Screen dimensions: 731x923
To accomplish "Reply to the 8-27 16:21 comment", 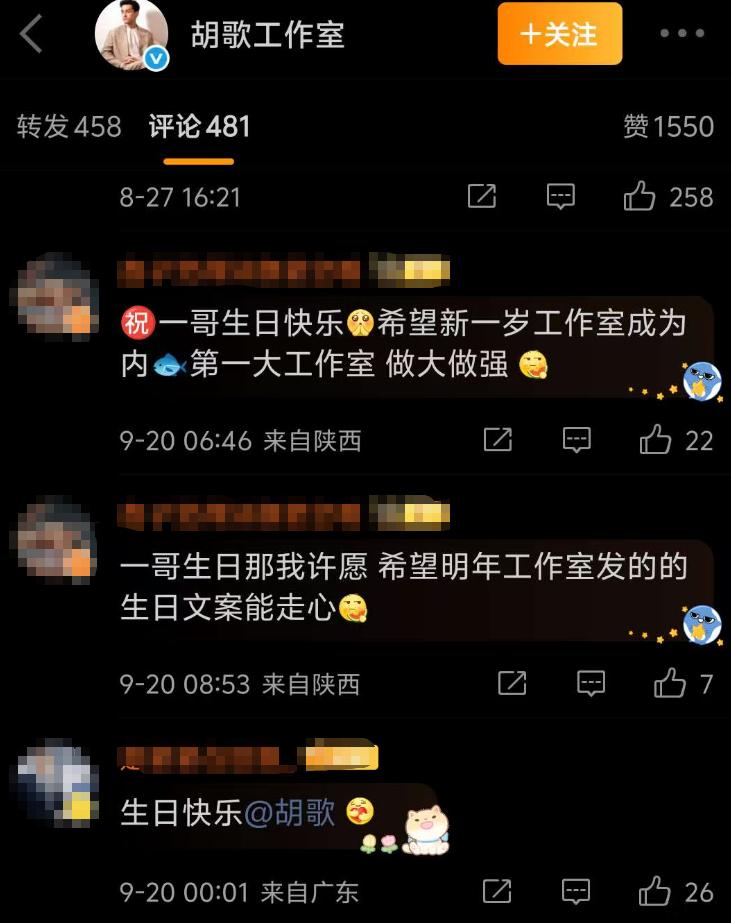I will coord(561,196).
